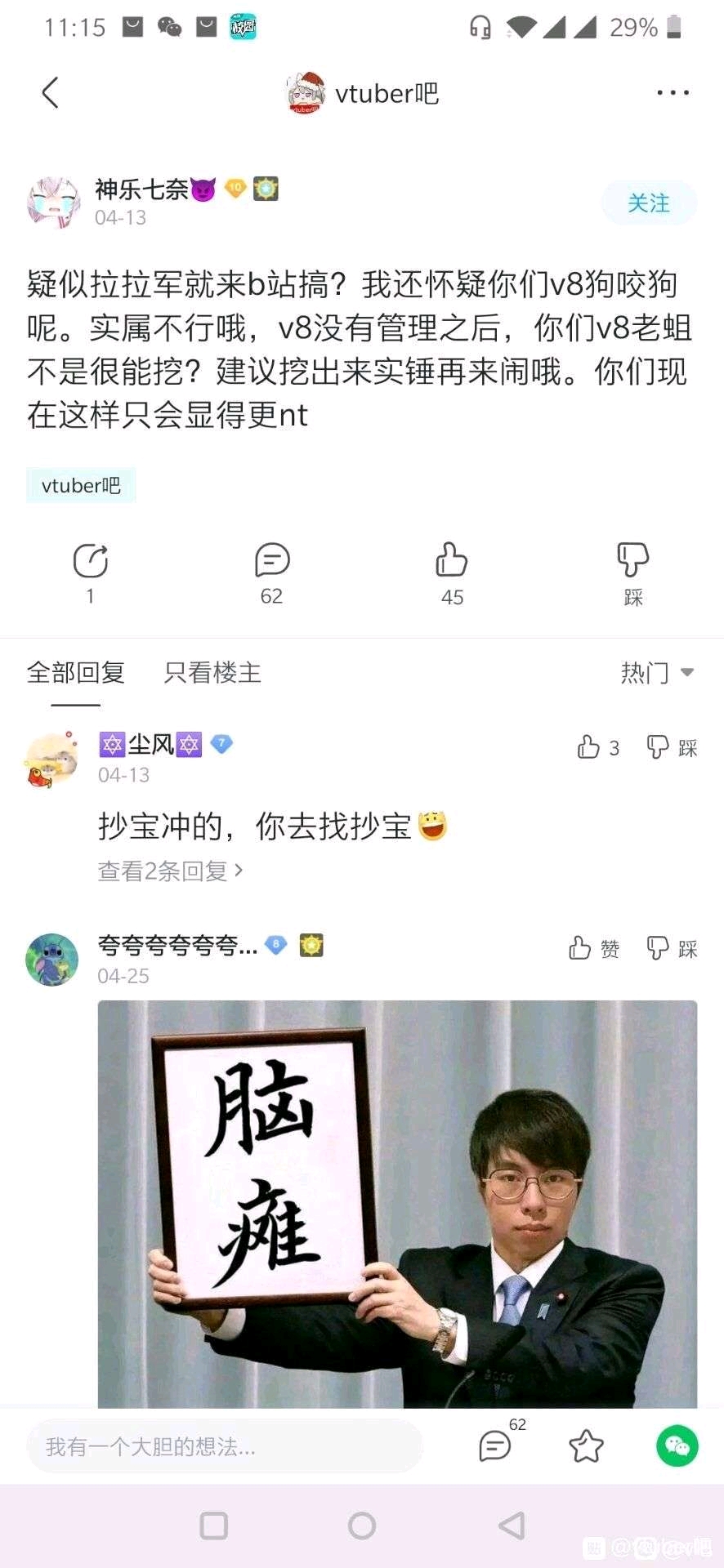The height and width of the screenshot is (1568, 724).
Task: Favorite this thread with the star icon
Action: [x=586, y=1446]
